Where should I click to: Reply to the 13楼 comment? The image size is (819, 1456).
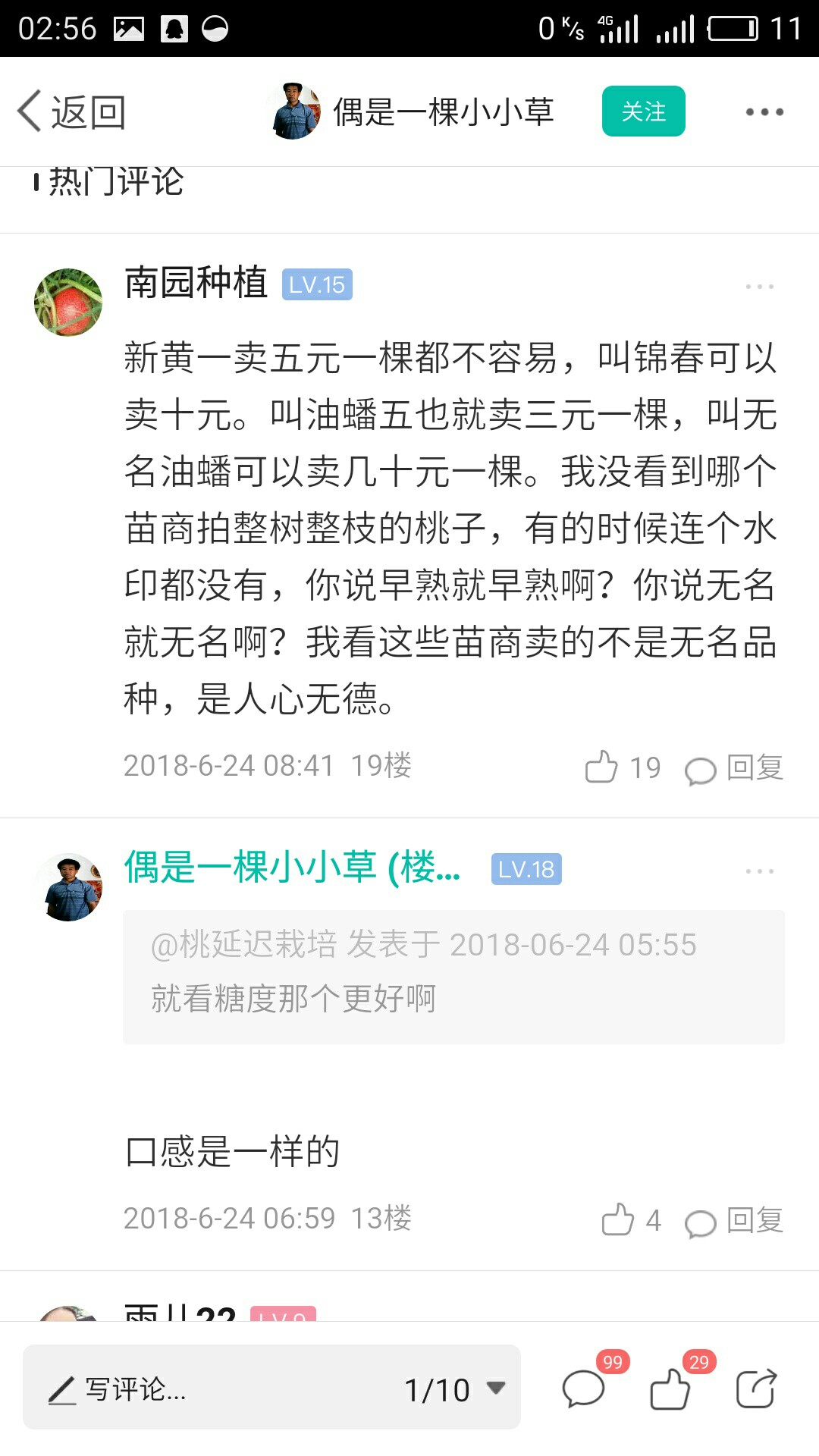coord(734,1220)
